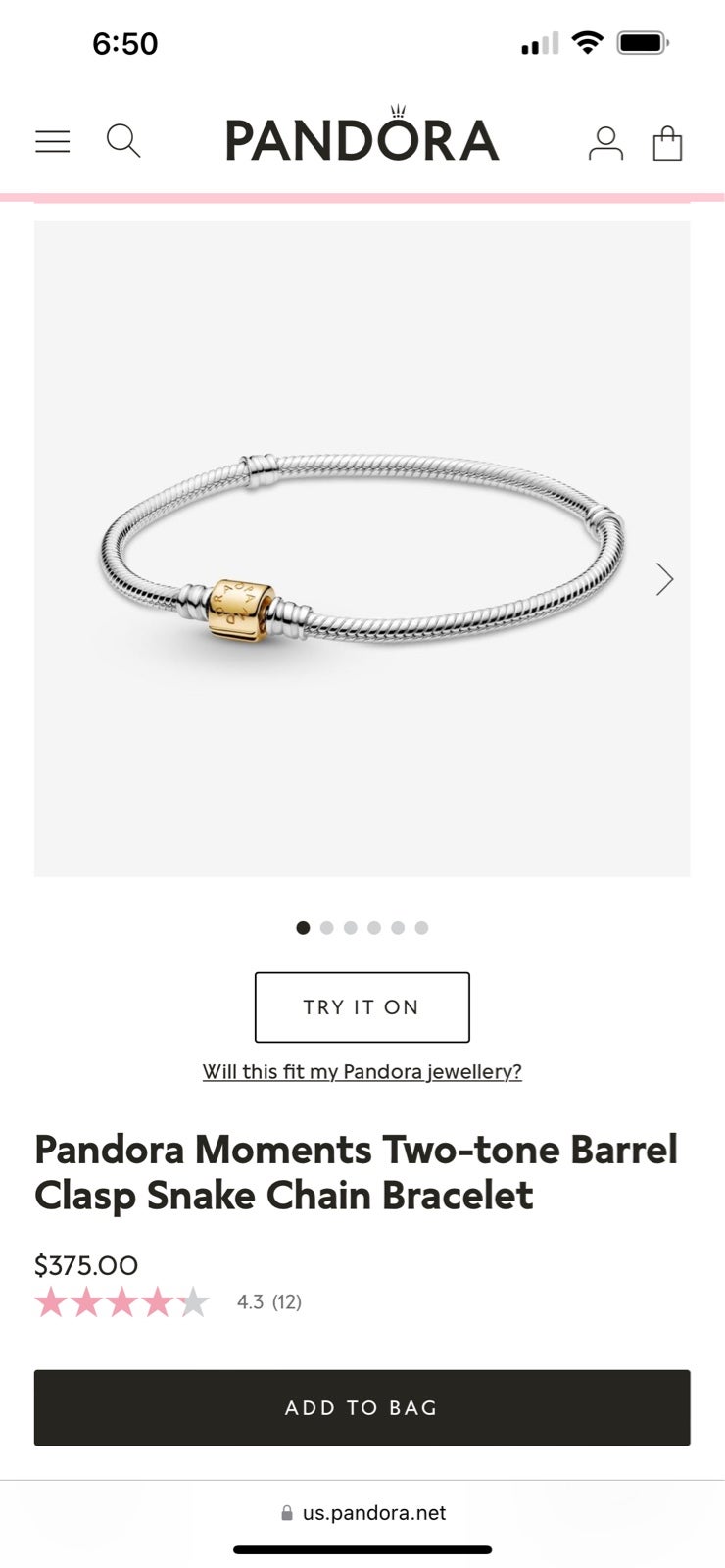Image resolution: width=725 pixels, height=1568 pixels.
Task: Add the bracelet to bag
Action: pos(362,1407)
